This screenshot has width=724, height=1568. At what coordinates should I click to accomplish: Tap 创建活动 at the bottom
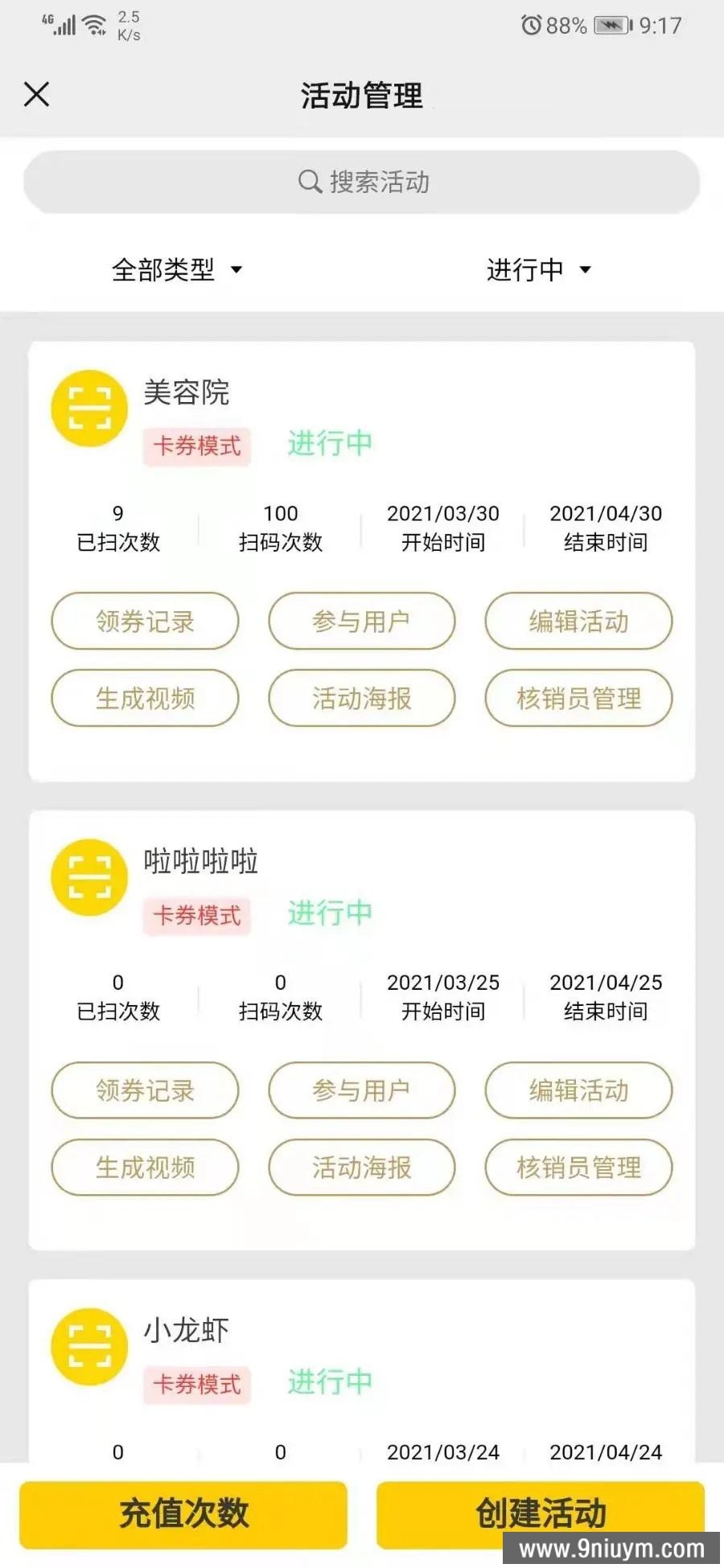click(x=541, y=1513)
